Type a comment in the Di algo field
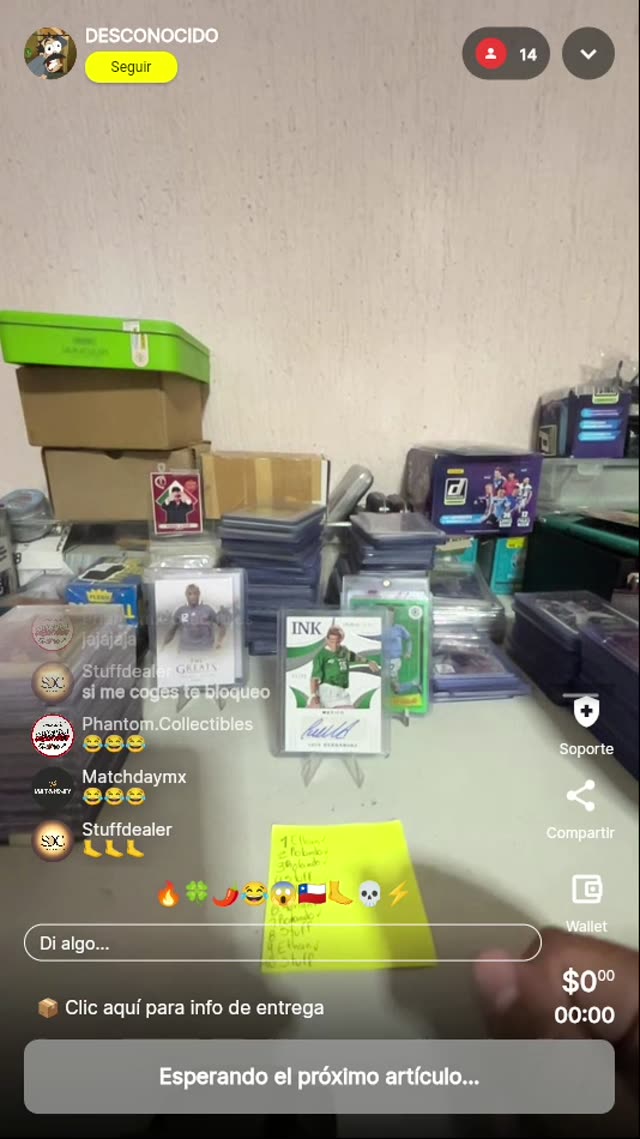The width and height of the screenshot is (640, 1139). pyautogui.click(x=282, y=943)
